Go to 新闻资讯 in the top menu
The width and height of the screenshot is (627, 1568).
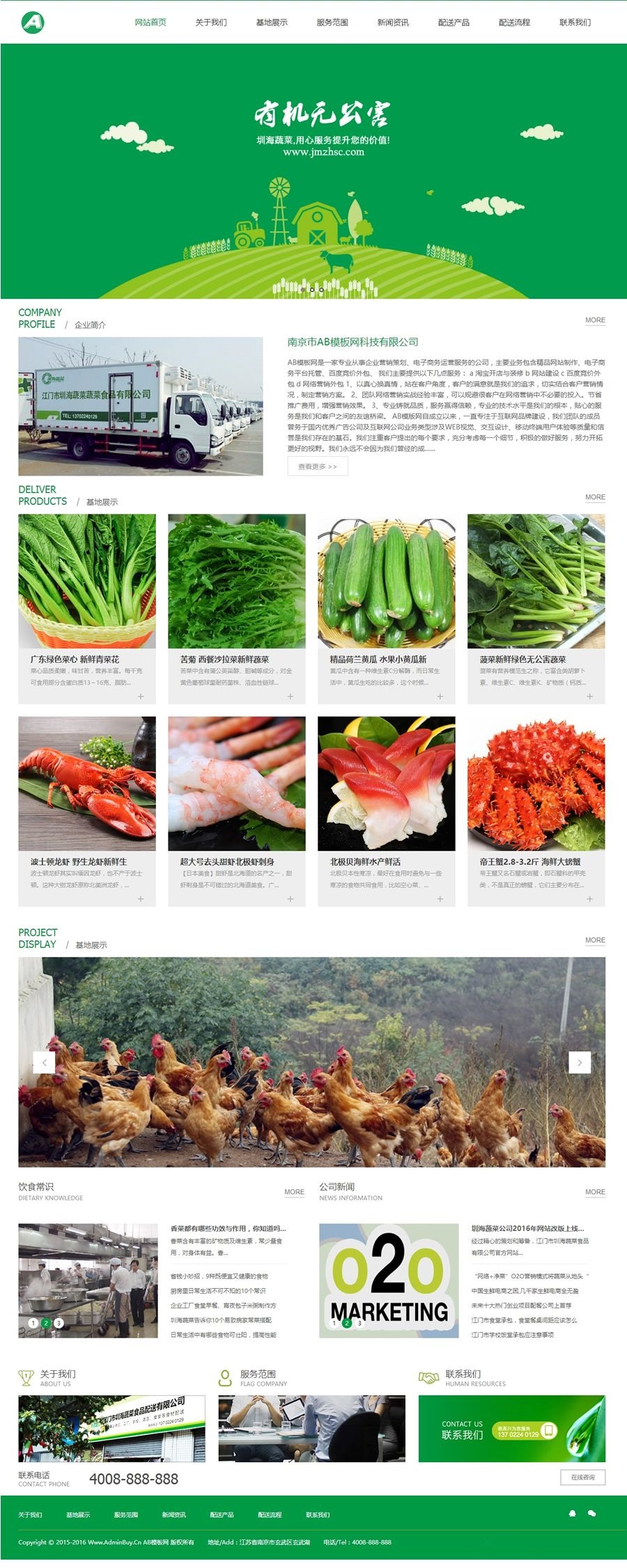(x=393, y=22)
